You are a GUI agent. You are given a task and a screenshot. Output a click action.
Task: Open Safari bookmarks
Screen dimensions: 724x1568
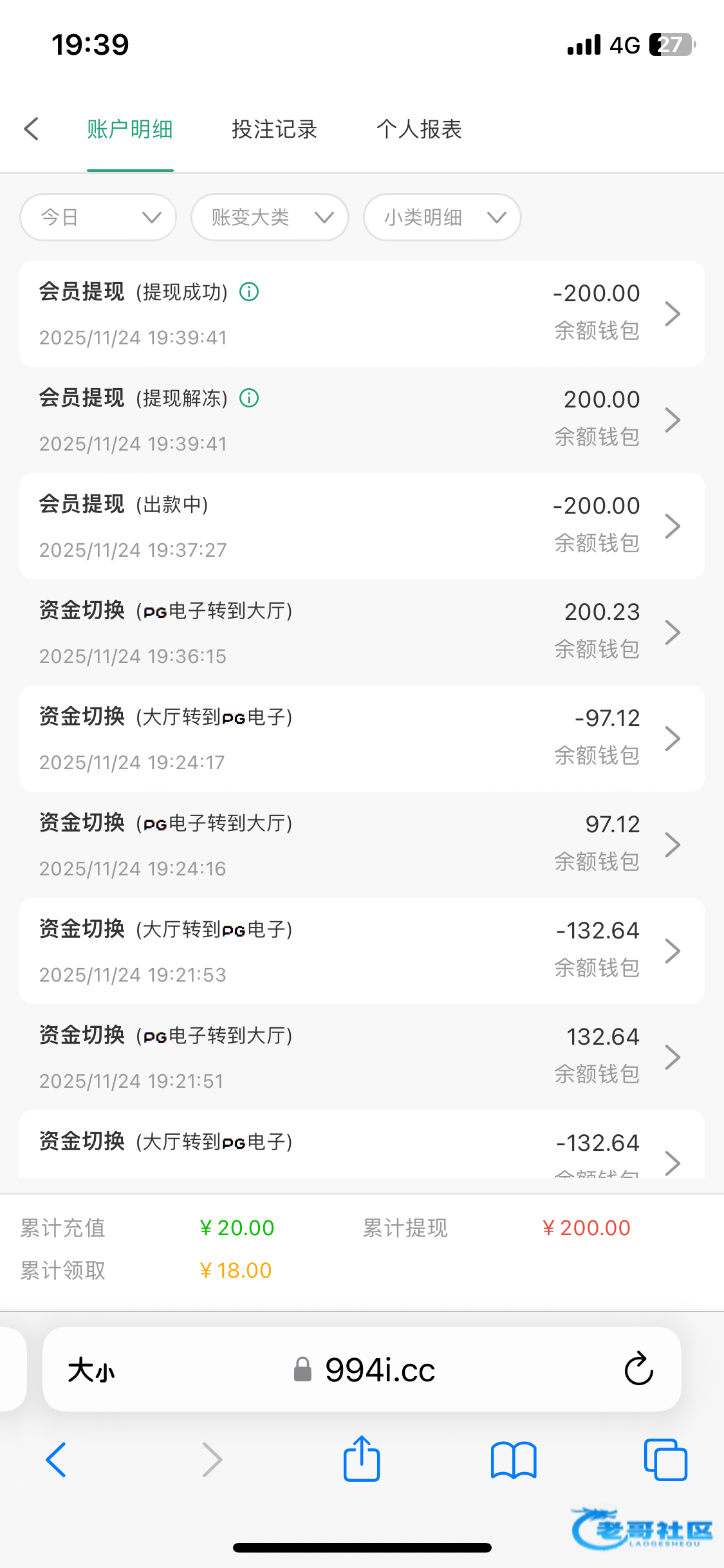pos(513,1459)
